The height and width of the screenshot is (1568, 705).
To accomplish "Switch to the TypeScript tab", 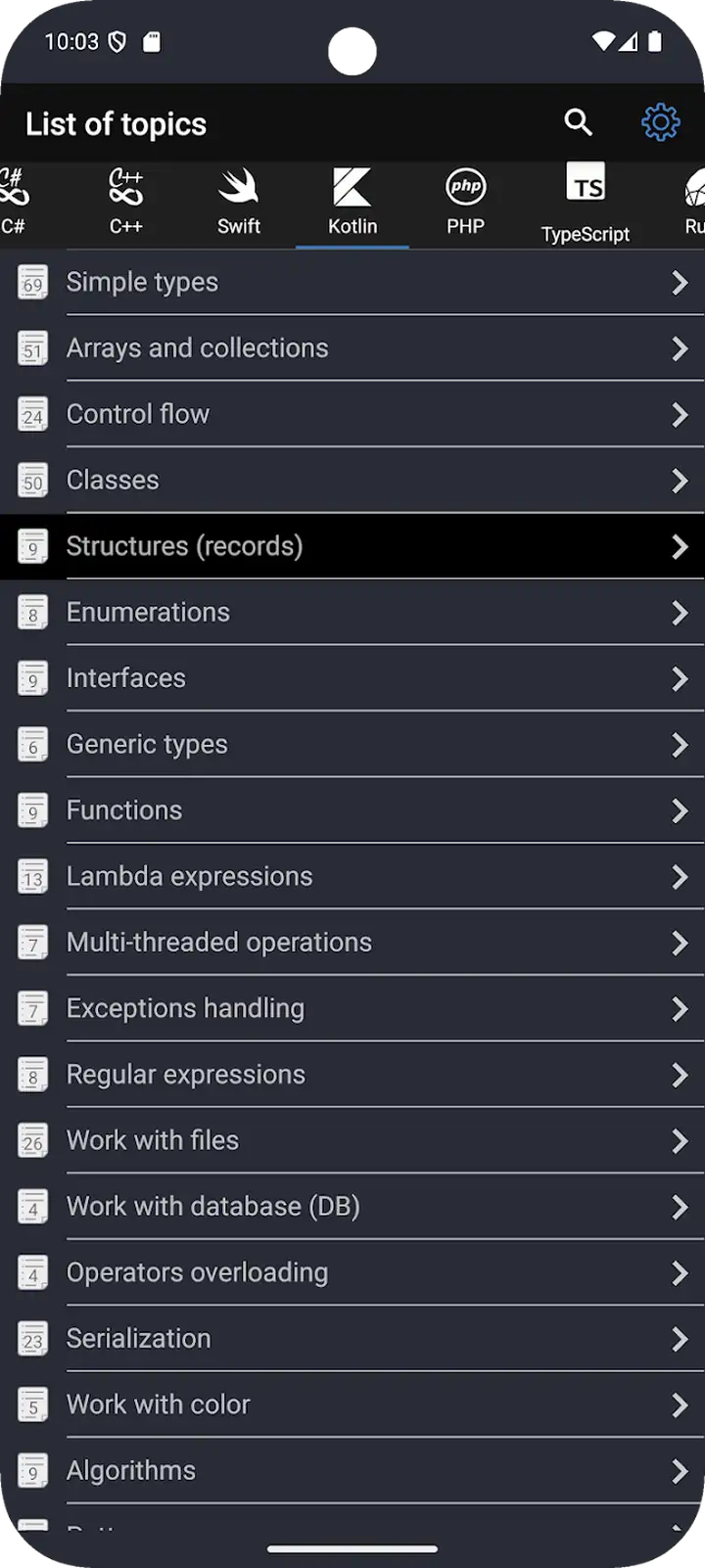I will point(586,202).
